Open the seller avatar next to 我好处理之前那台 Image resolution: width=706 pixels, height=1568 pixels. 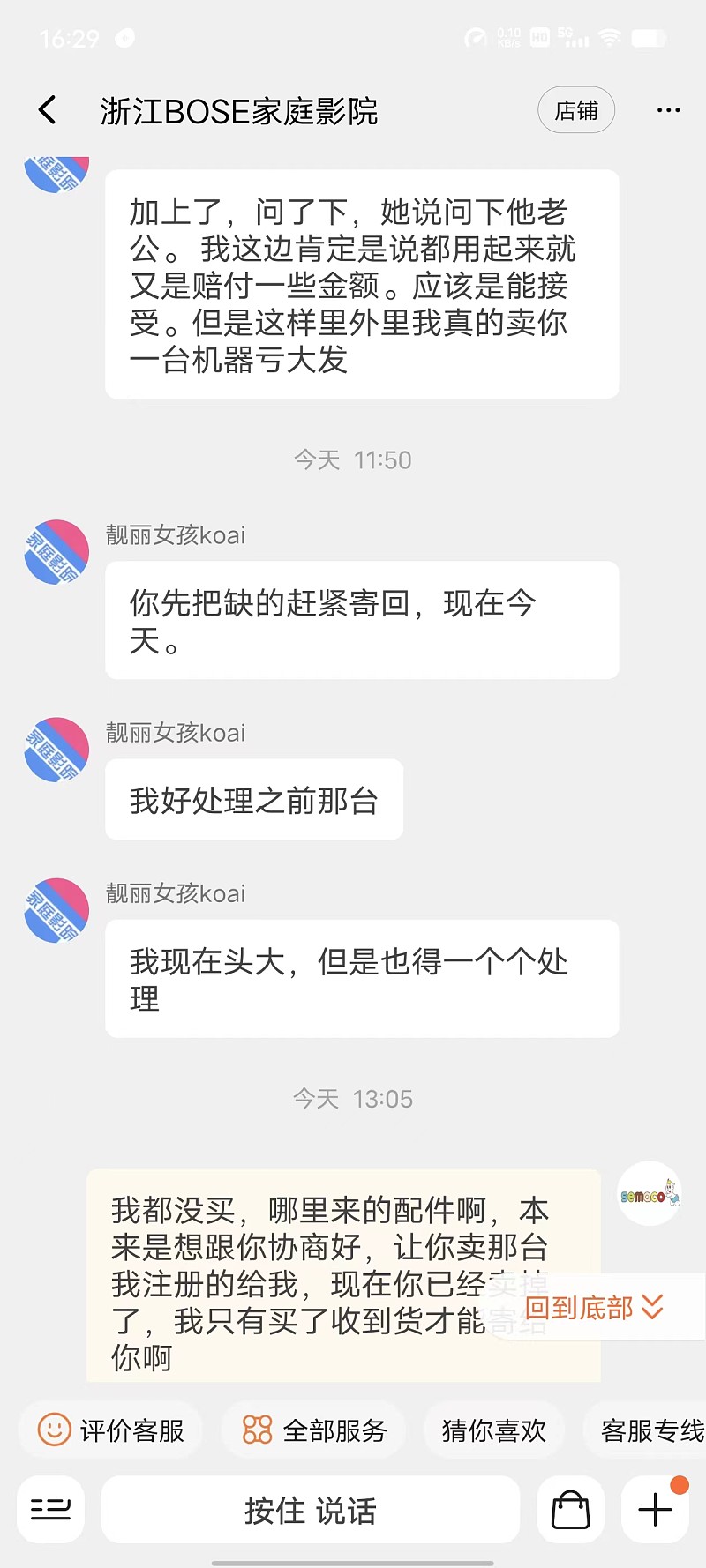click(x=56, y=750)
